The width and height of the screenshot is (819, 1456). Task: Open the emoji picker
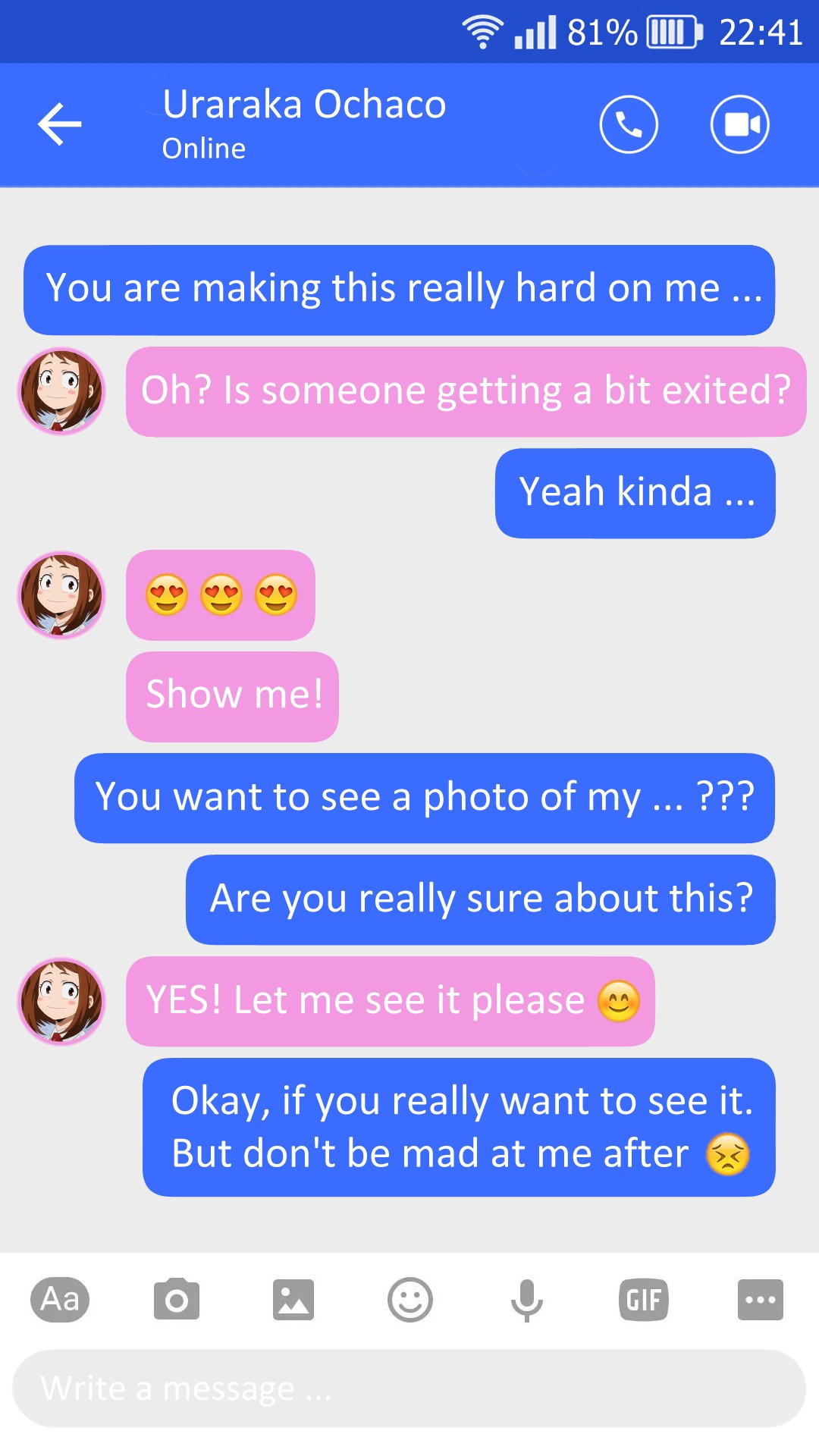click(x=410, y=1300)
